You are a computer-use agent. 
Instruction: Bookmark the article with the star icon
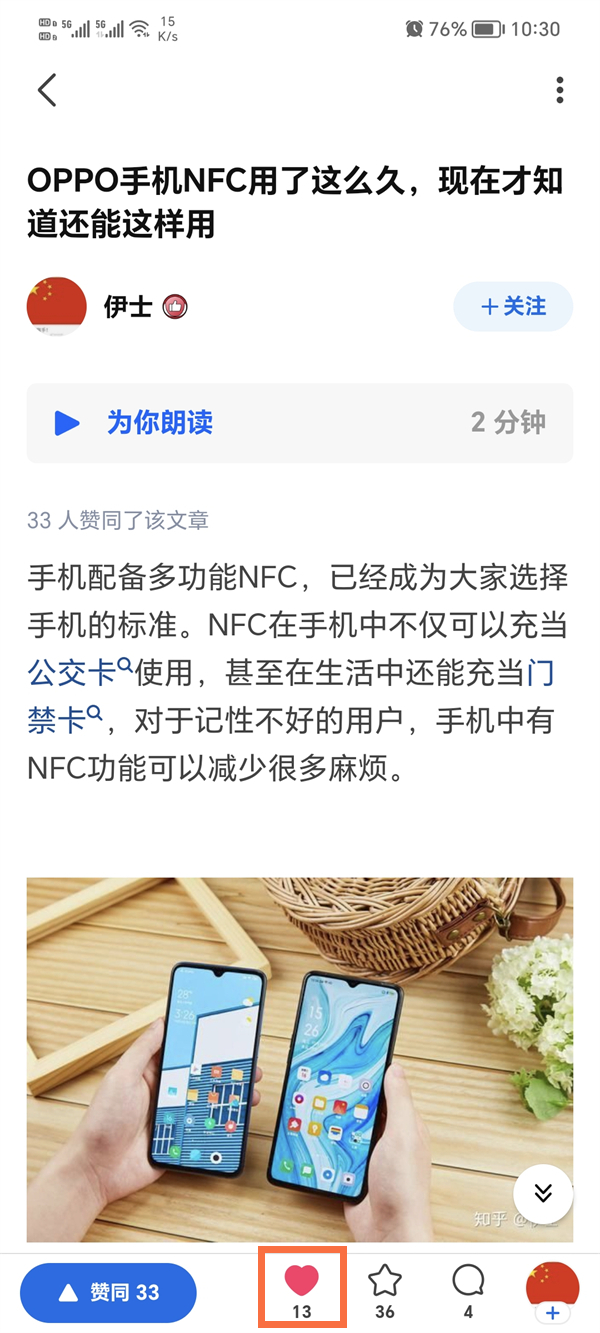point(385,1281)
